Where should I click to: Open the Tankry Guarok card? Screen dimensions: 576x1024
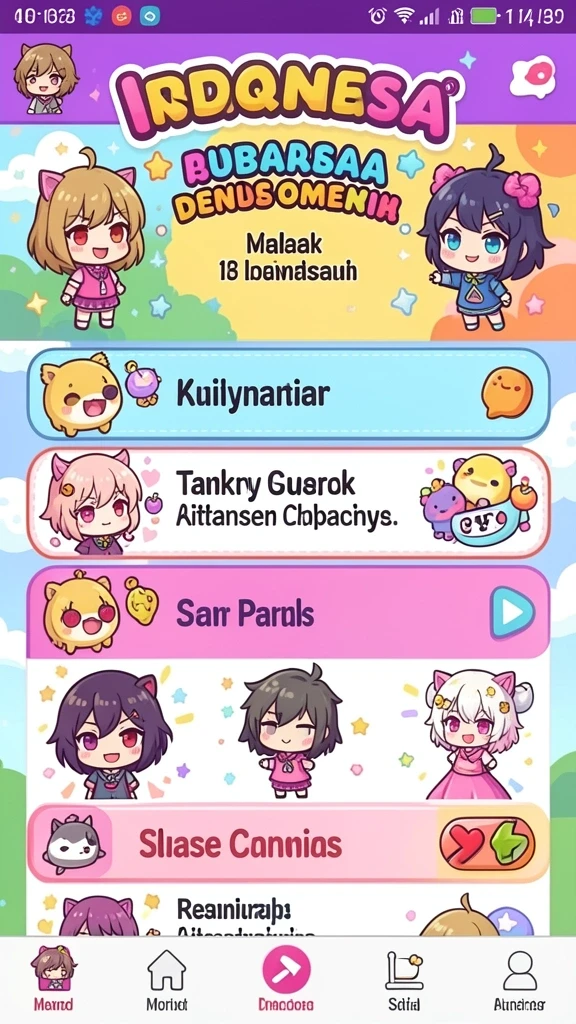click(x=288, y=503)
